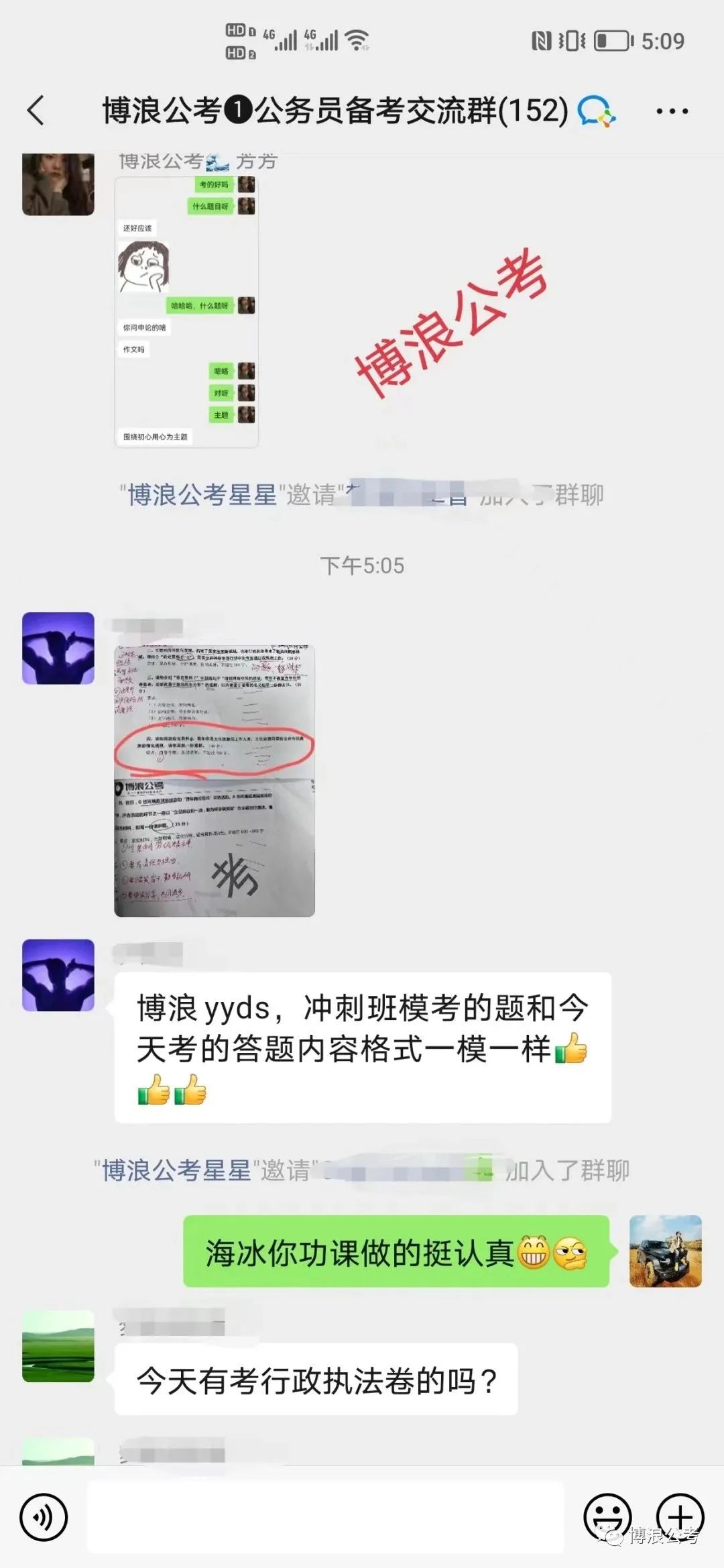Open my own avatar with the jeep photo
The width and height of the screenshot is (724, 1568).
[x=665, y=1251]
